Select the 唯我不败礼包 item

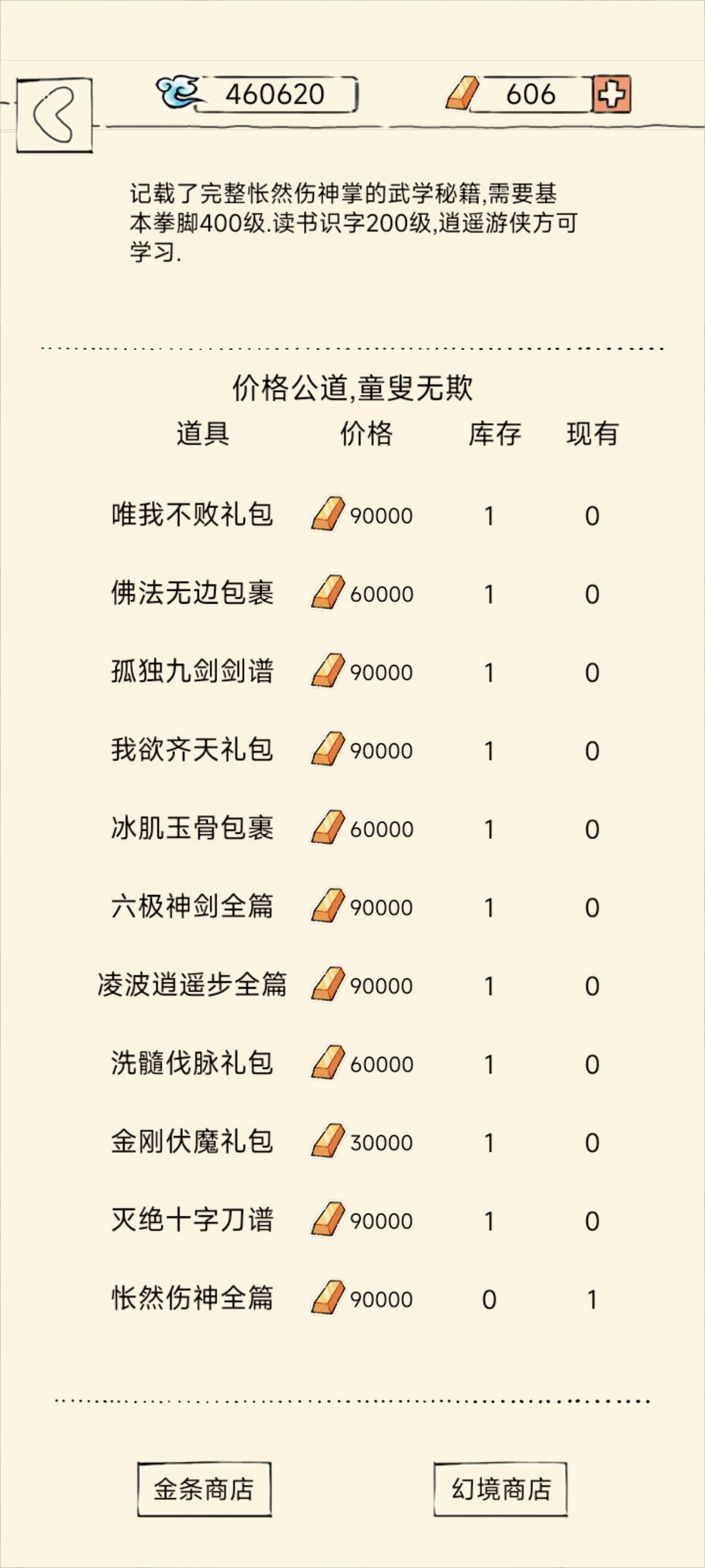tap(192, 515)
